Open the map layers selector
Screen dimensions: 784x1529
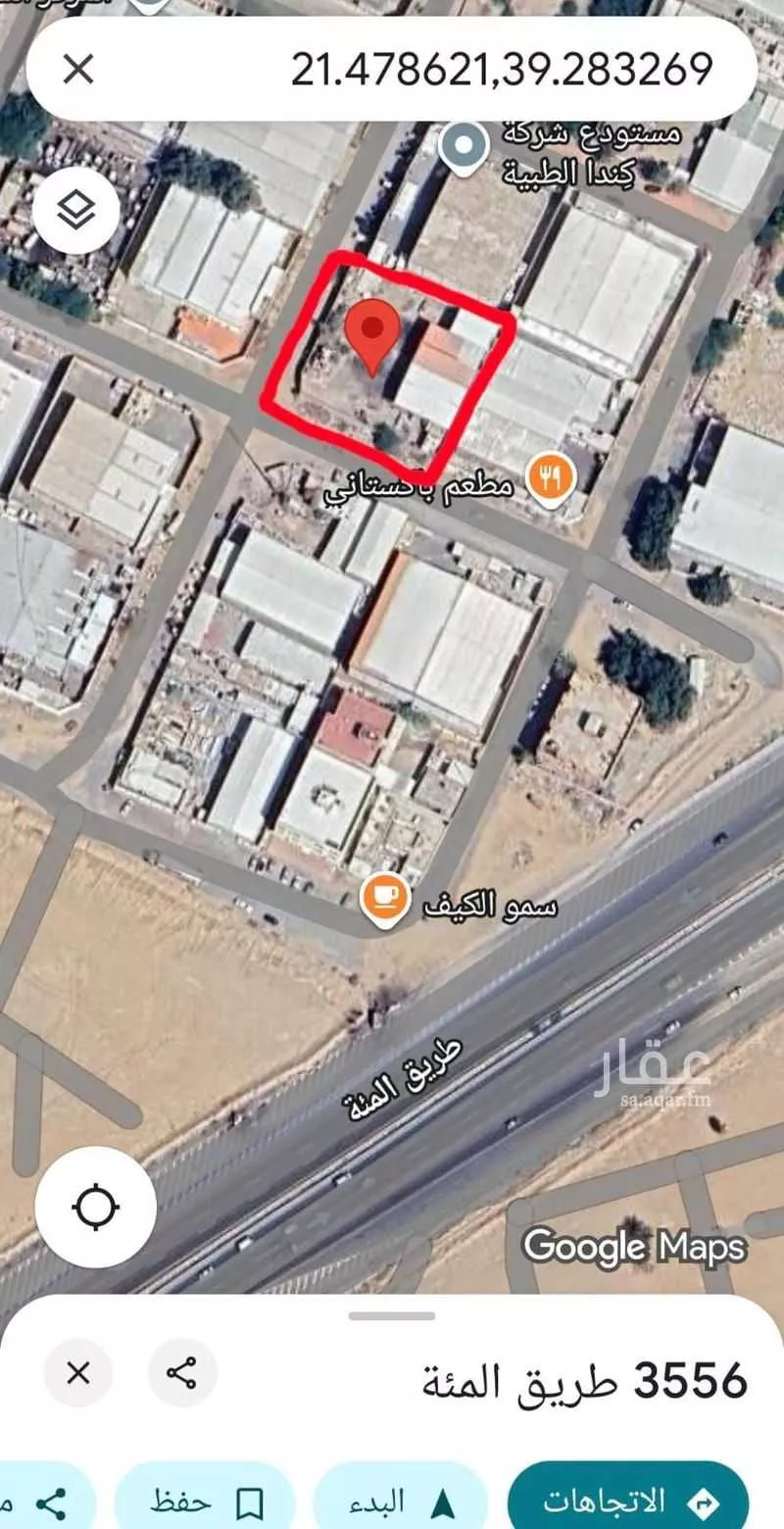click(x=75, y=209)
